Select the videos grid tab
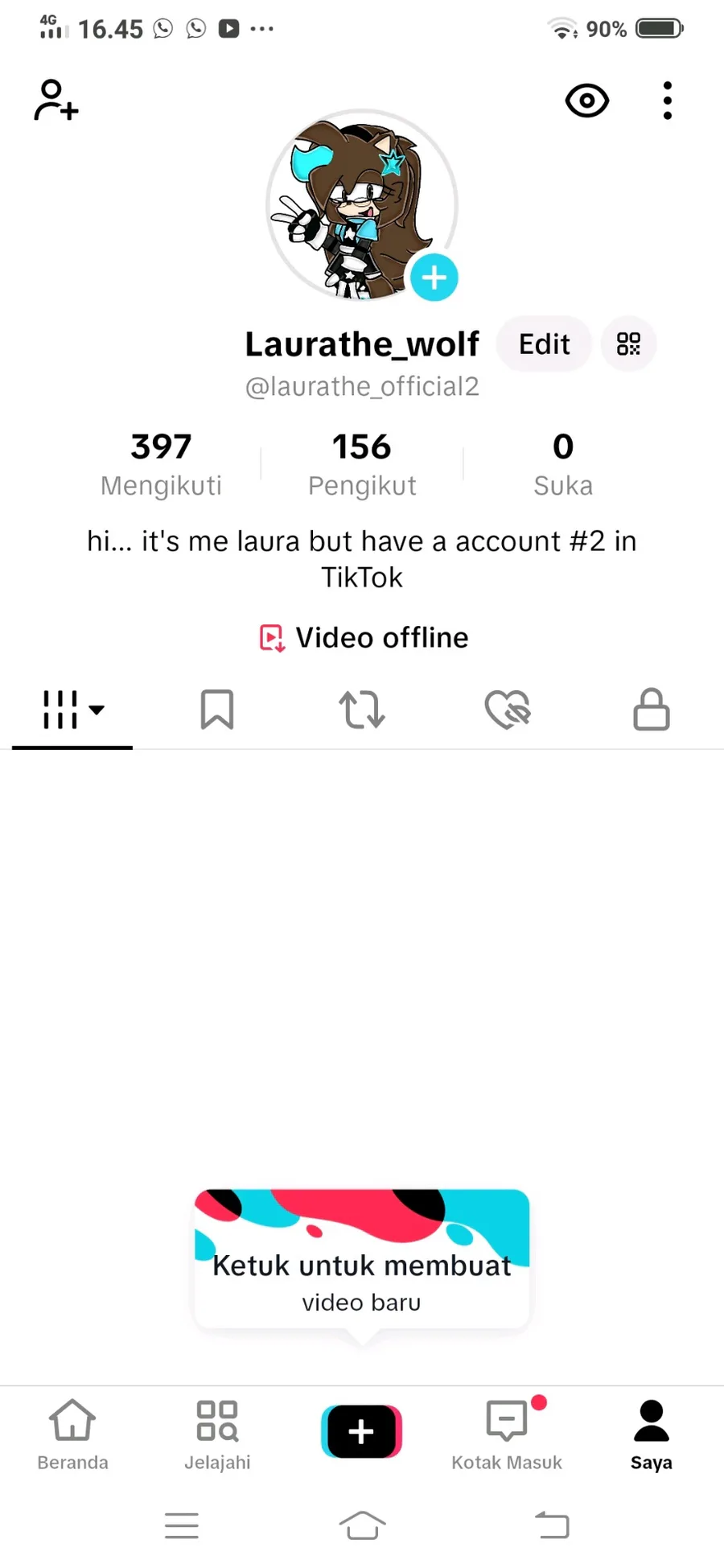 coord(72,710)
